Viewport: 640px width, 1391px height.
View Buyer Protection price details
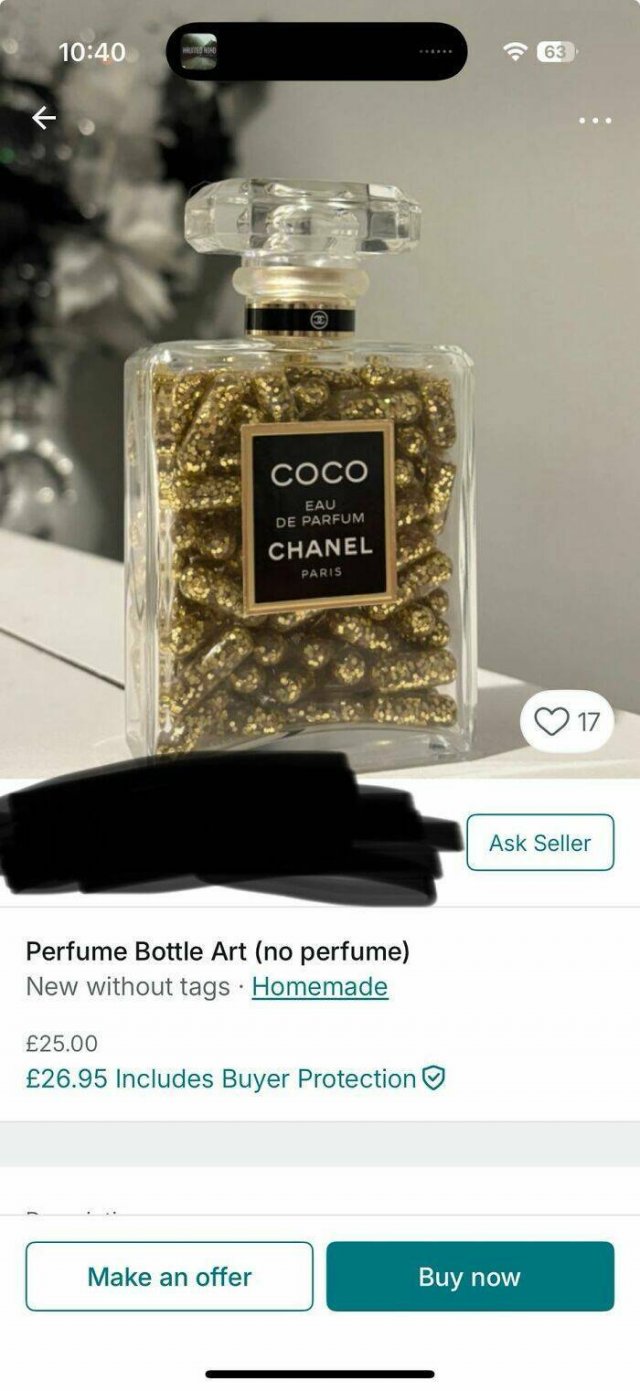tap(234, 1078)
